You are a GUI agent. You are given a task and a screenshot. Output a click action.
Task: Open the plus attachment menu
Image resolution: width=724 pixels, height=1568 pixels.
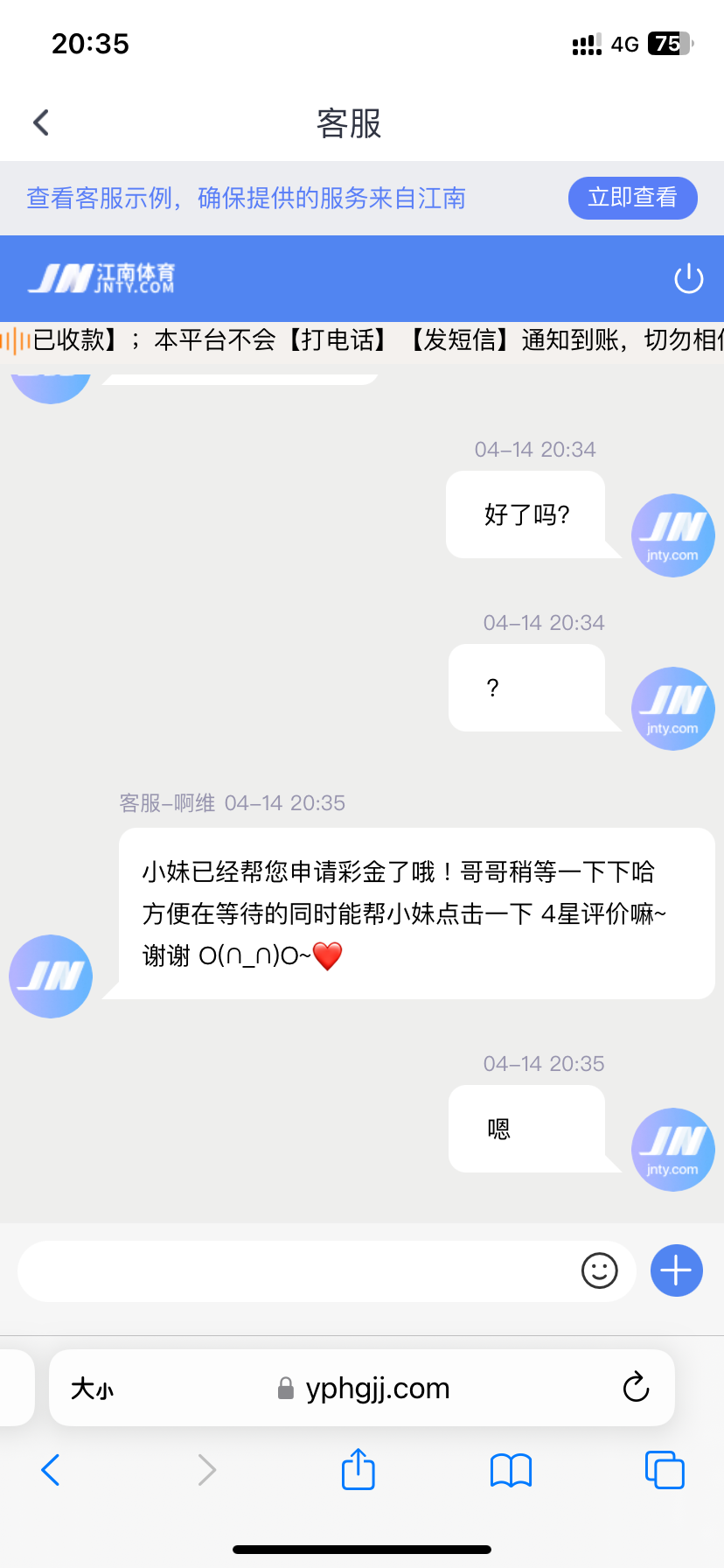click(x=676, y=1270)
